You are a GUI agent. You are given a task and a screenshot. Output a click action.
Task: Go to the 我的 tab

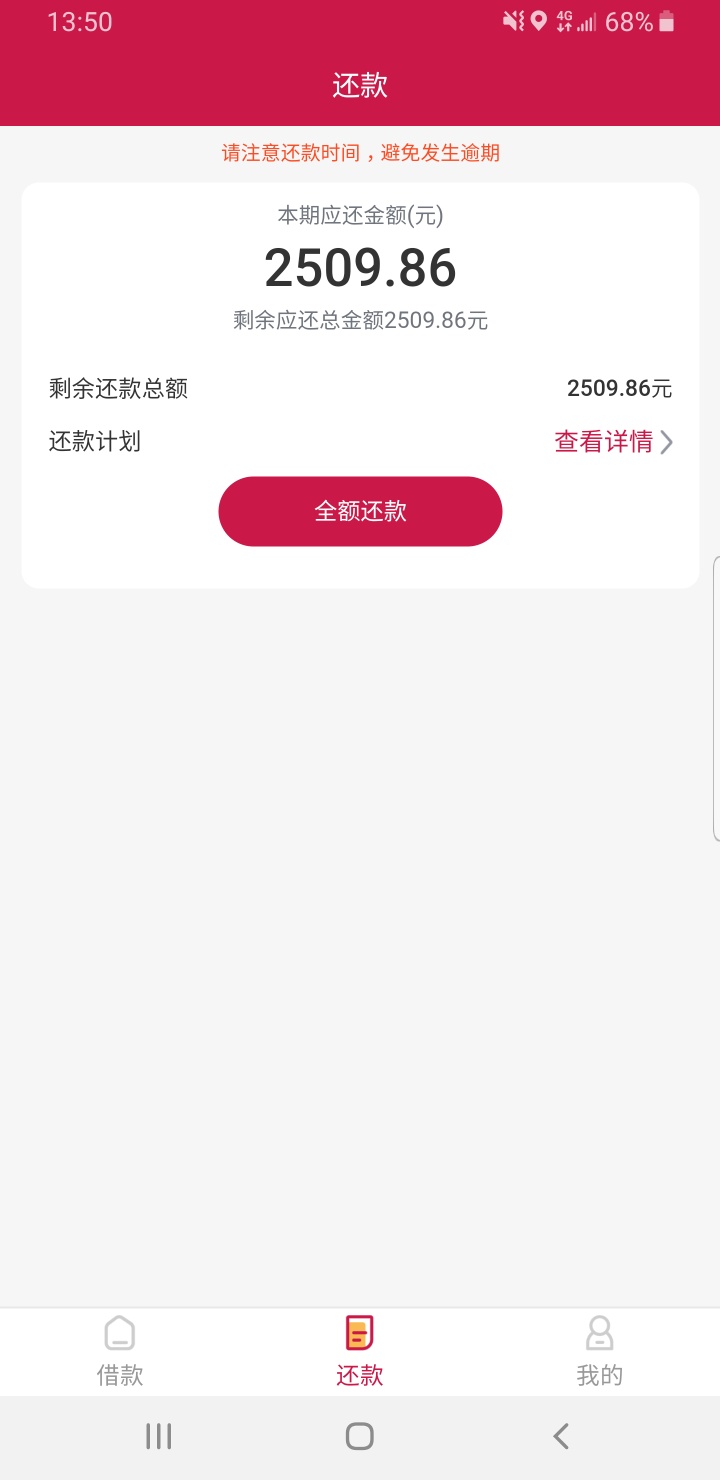600,1352
